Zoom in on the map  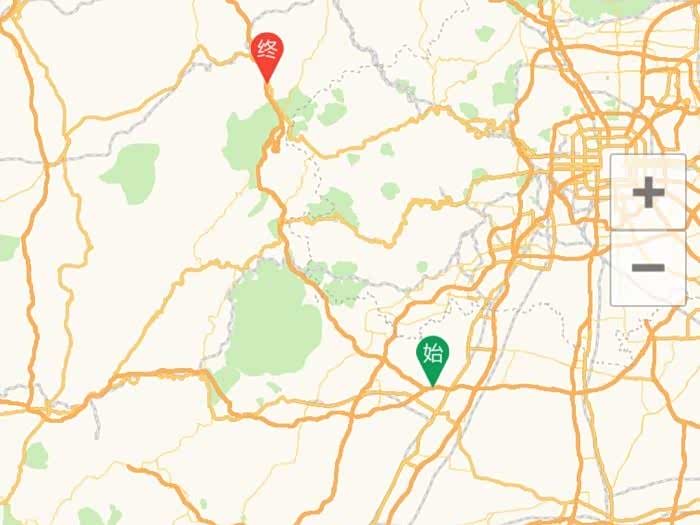tap(648, 192)
